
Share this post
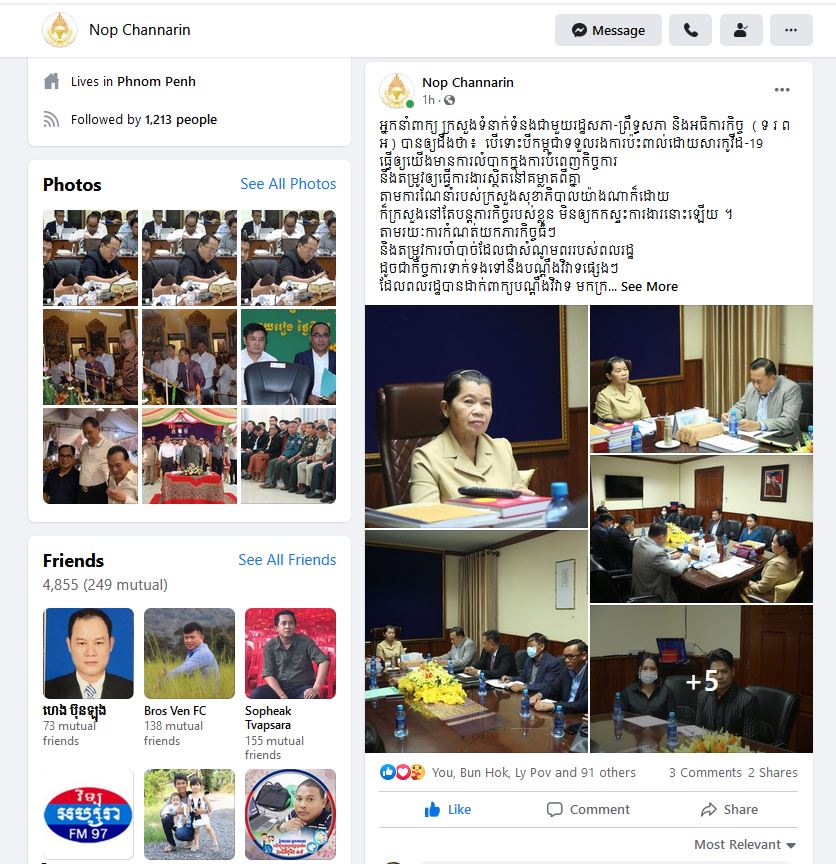[x=729, y=809]
